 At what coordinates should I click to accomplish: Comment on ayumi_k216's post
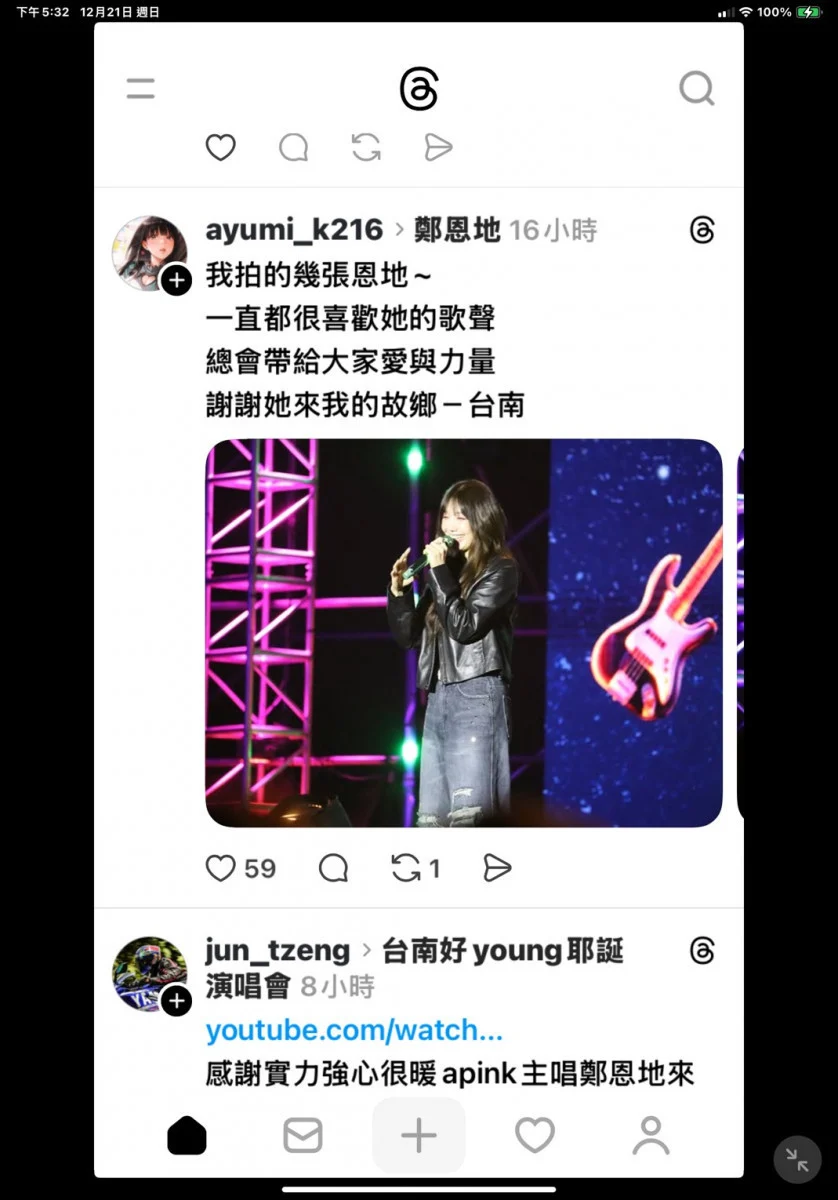tap(333, 868)
